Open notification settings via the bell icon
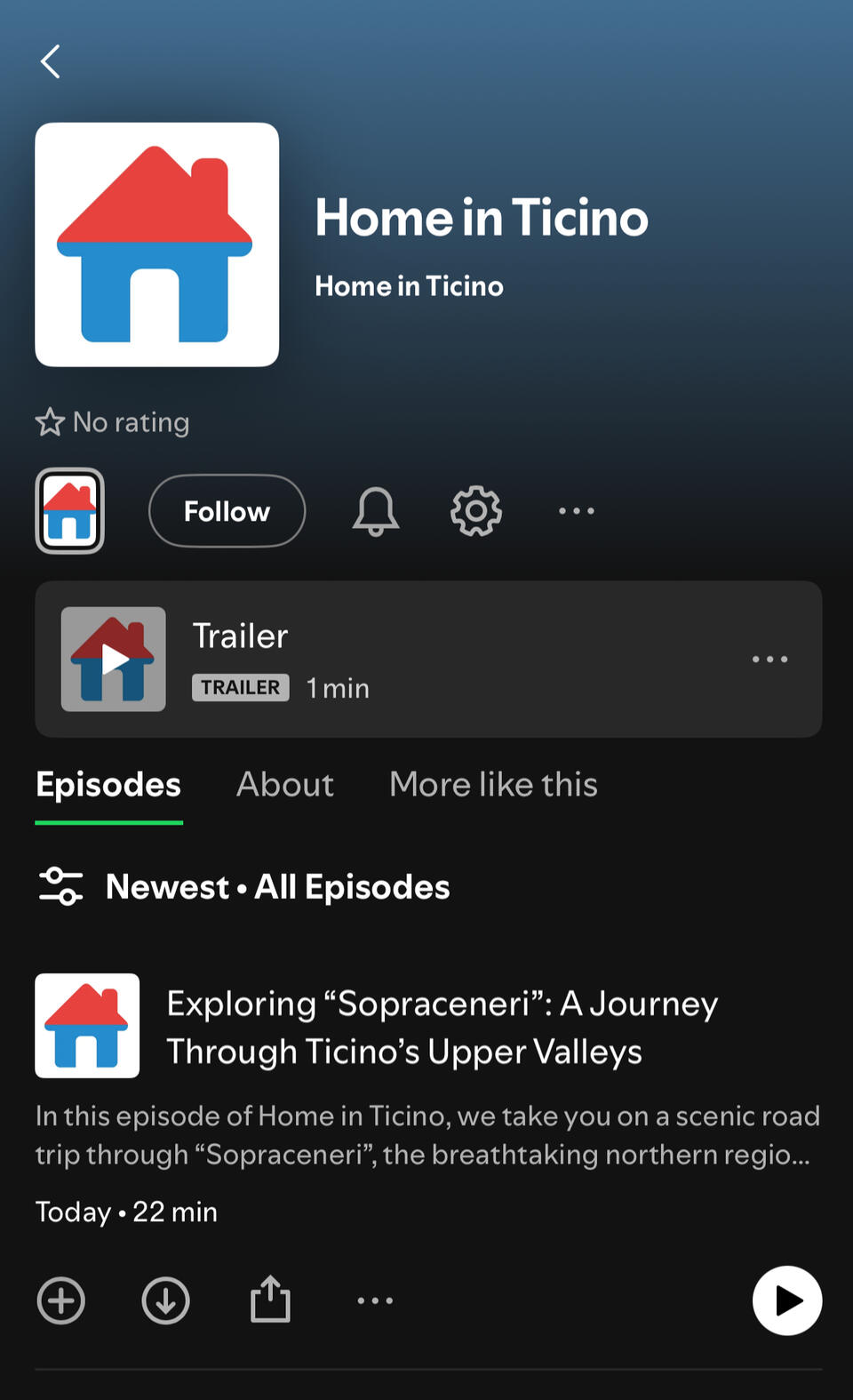Image resolution: width=853 pixels, height=1400 pixels. pyautogui.click(x=375, y=511)
